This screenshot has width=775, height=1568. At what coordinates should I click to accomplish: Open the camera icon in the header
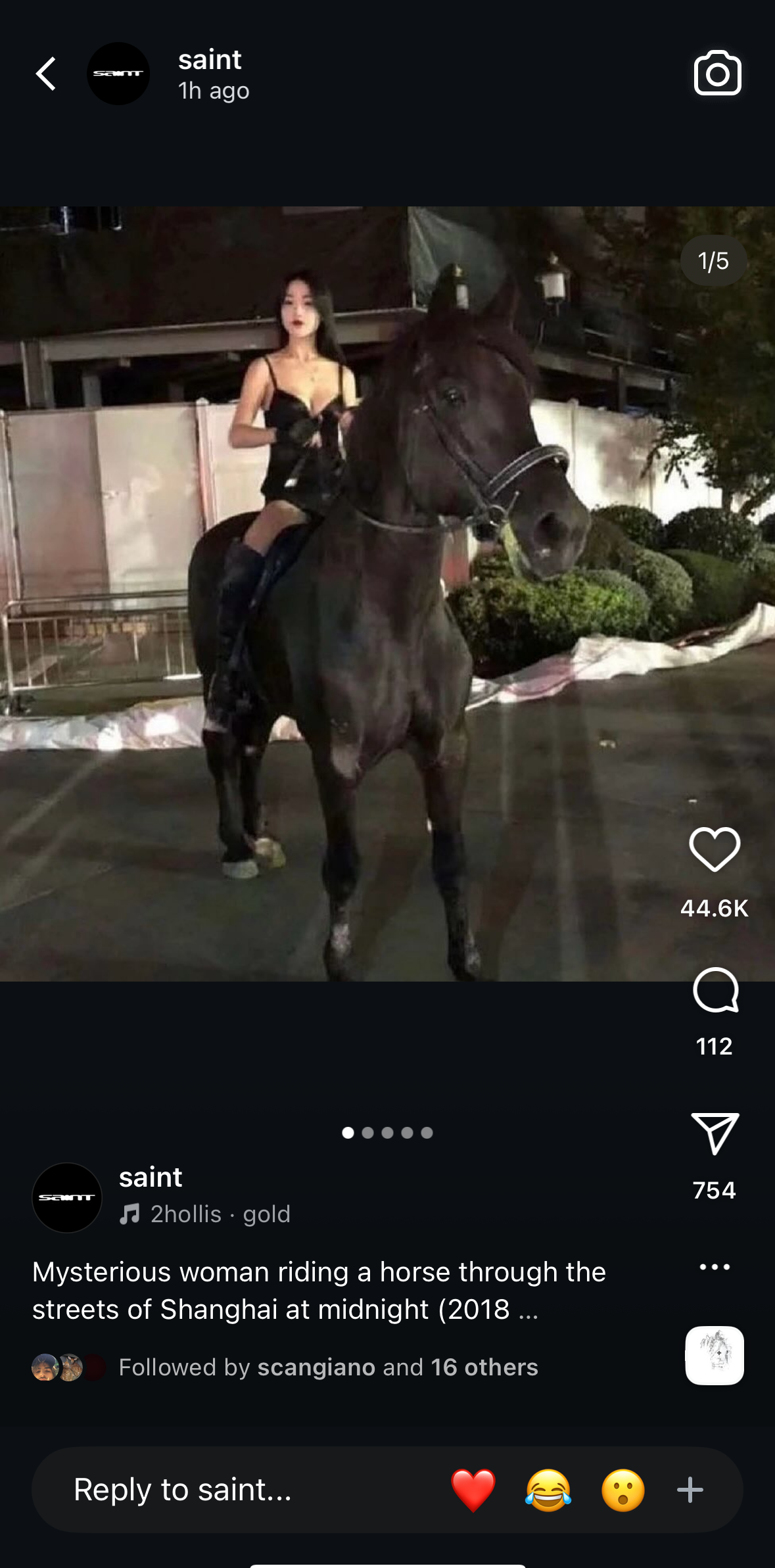717,73
